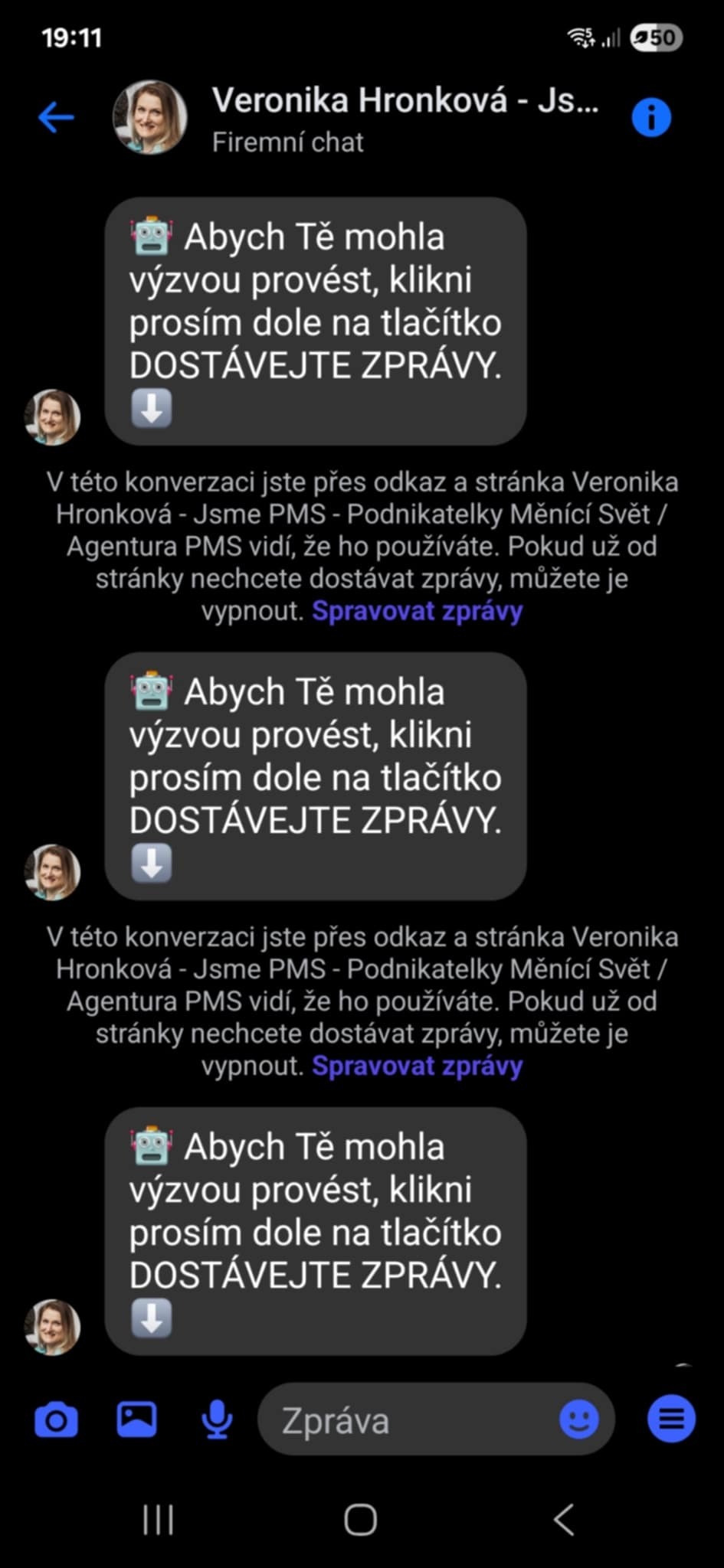Open the chat menu button
The image size is (724, 1568).
point(670,1419)
